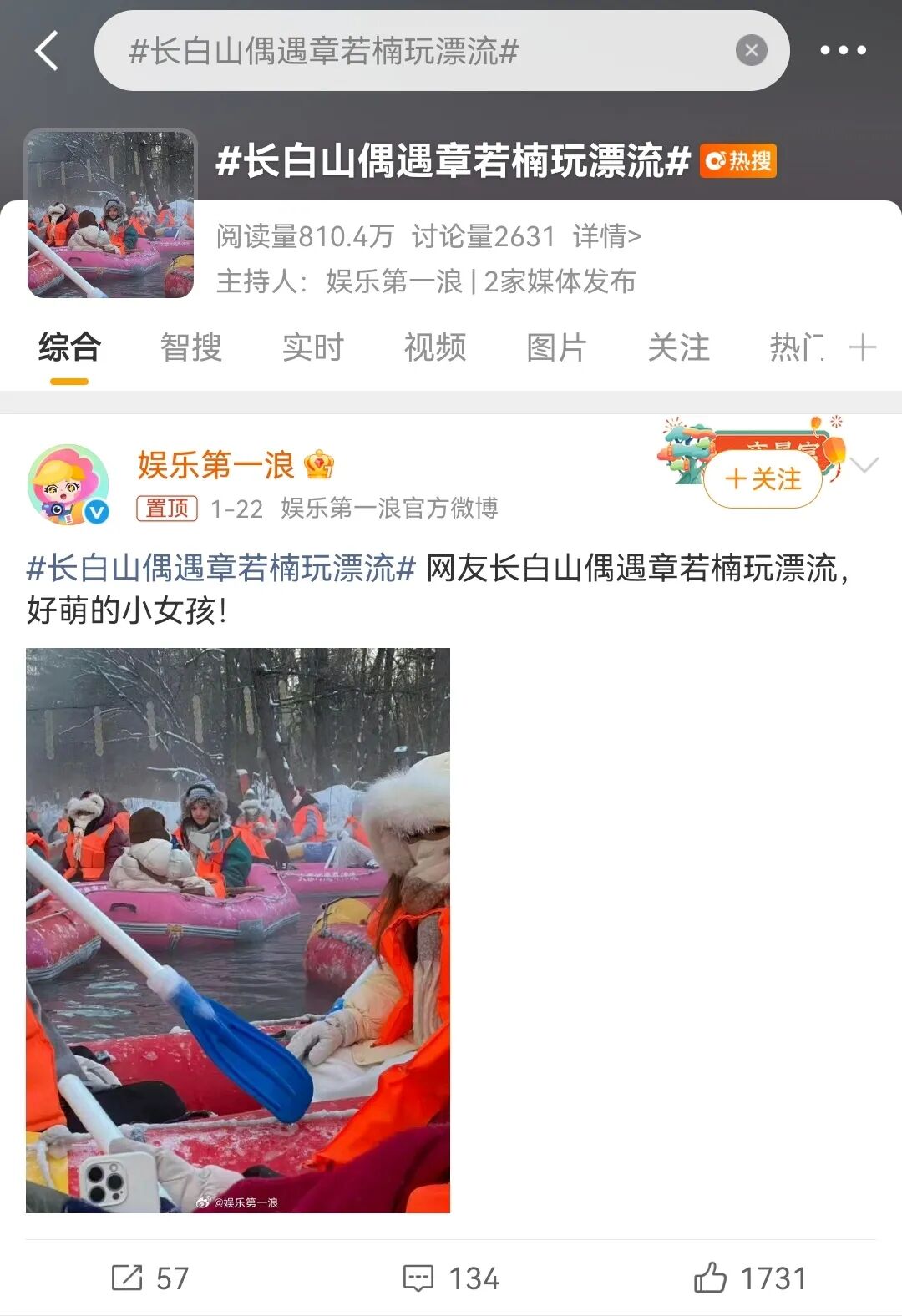This screenshot has width=902, height=1316.
Task: Go back using the top-left arrow
Action: coord(48,51)
